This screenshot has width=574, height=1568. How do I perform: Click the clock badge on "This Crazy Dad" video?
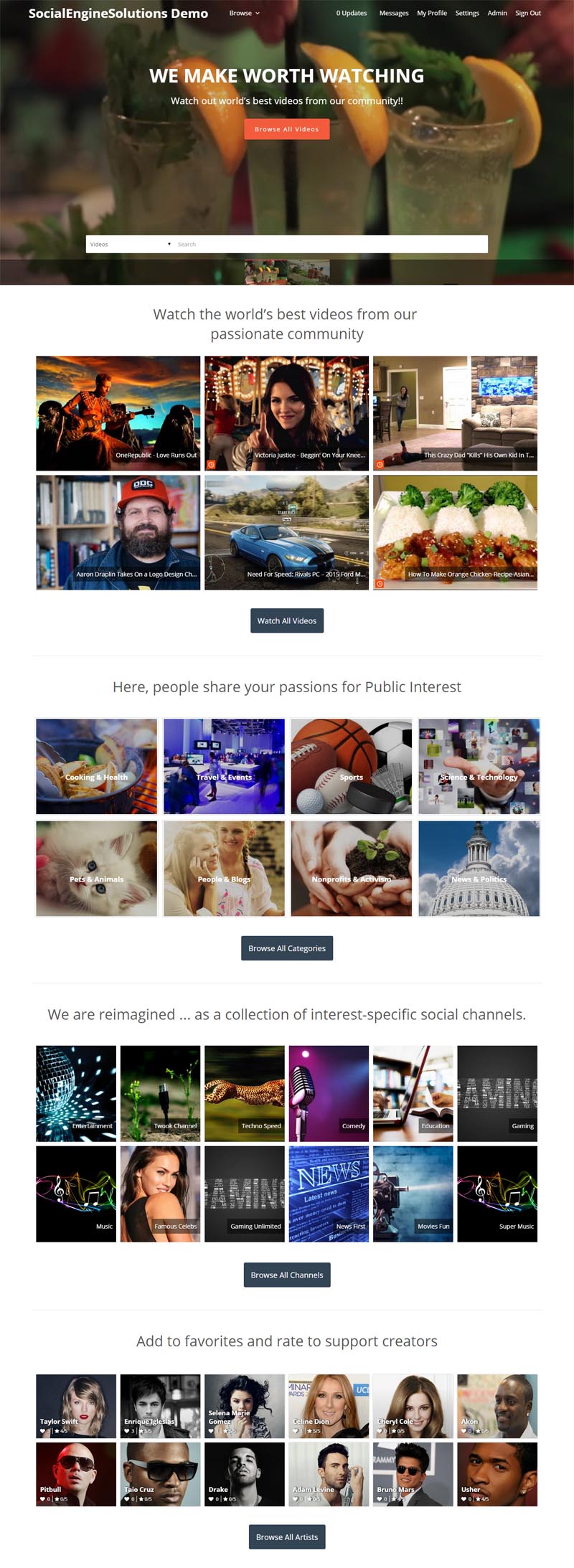coord(380,463)
